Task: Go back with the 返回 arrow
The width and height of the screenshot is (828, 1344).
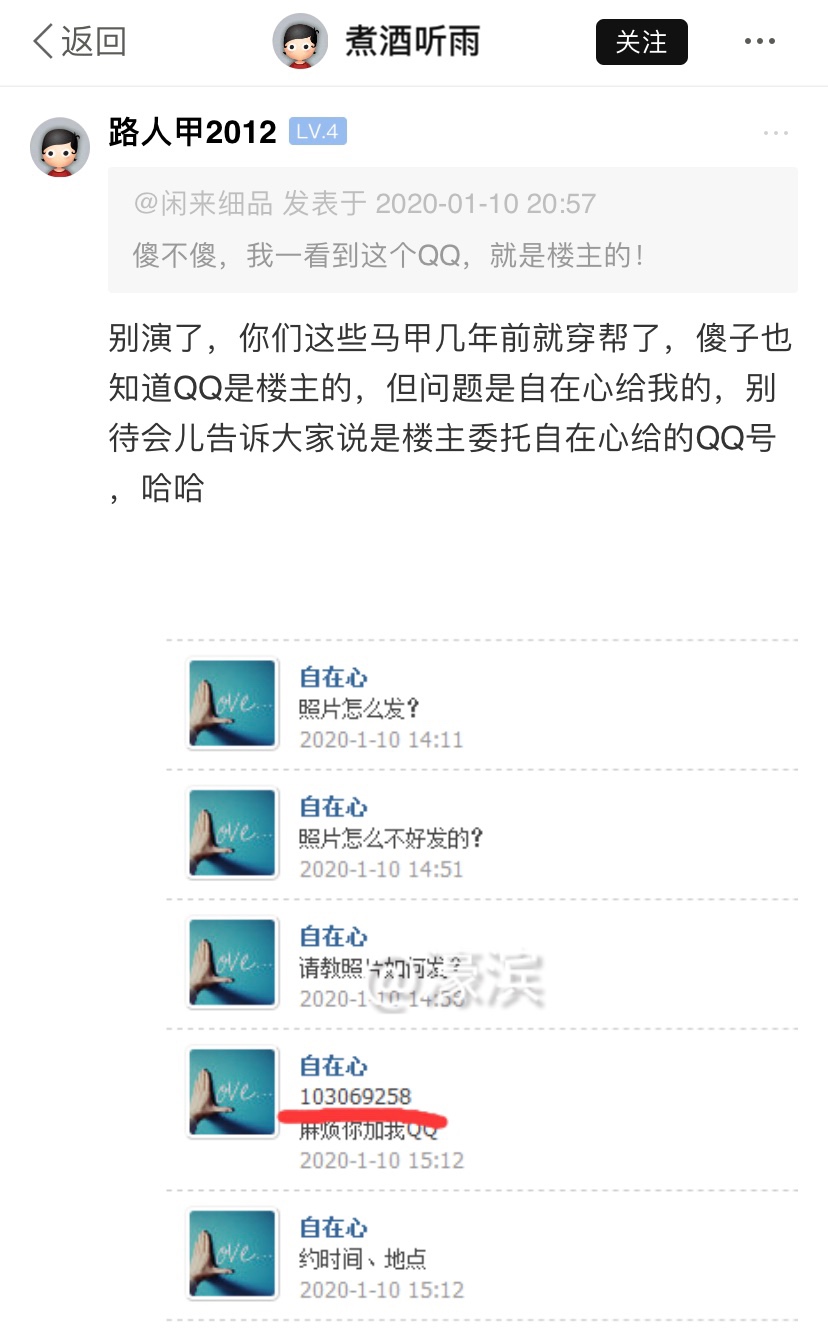Action: (x=80, y=42)
